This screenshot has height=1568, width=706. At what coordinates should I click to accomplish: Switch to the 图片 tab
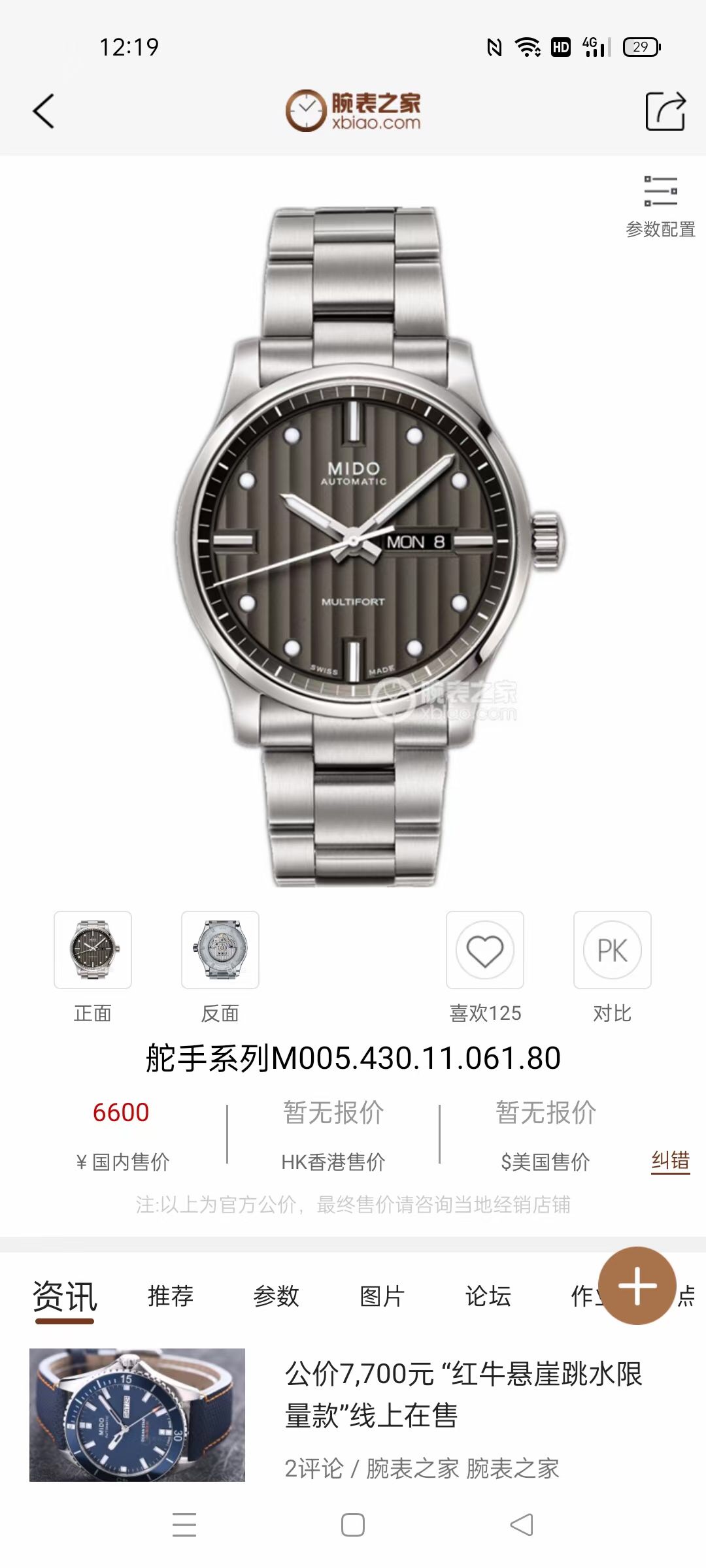click(382, 1296)
